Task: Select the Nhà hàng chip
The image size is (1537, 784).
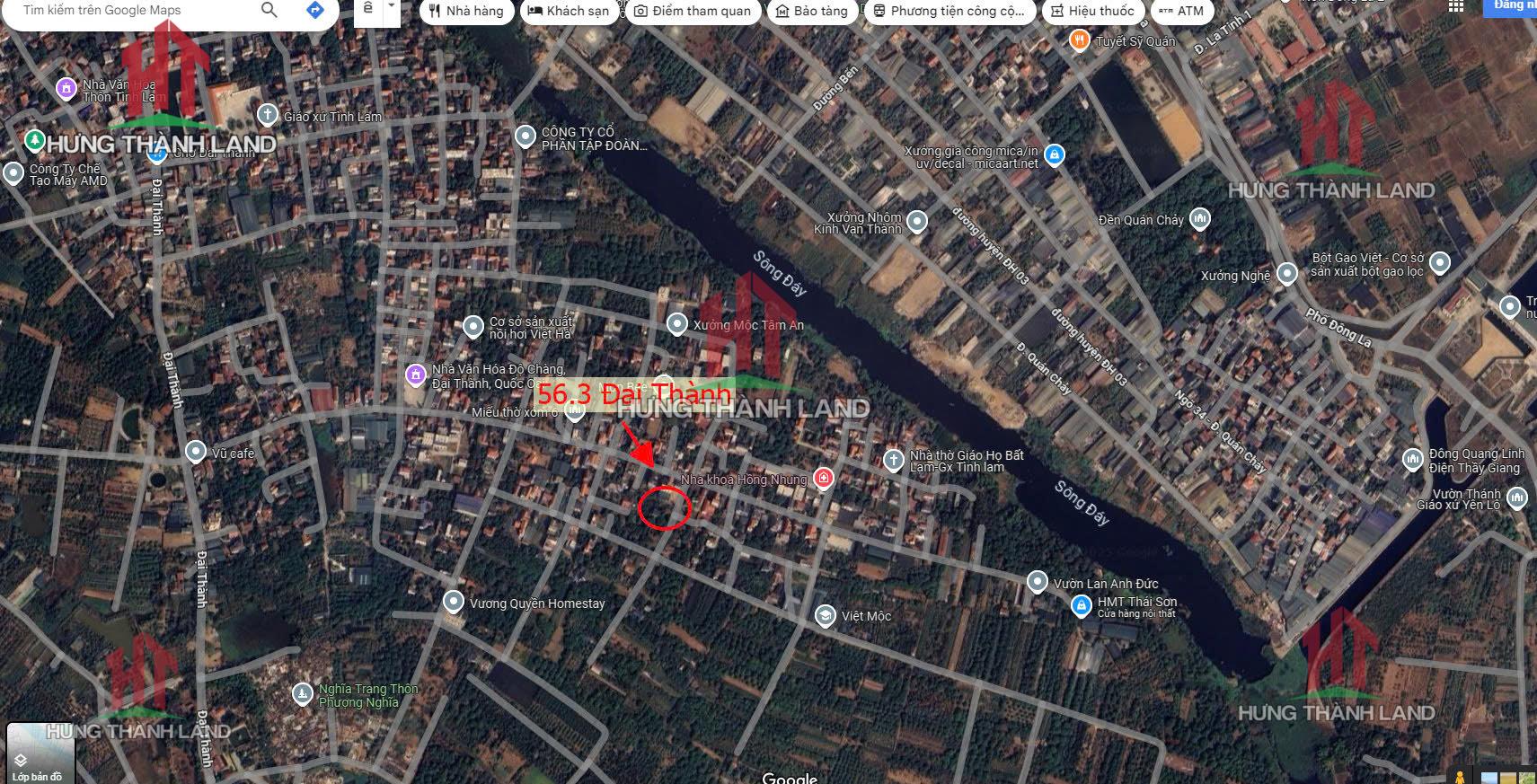Action: click(466, 12)
